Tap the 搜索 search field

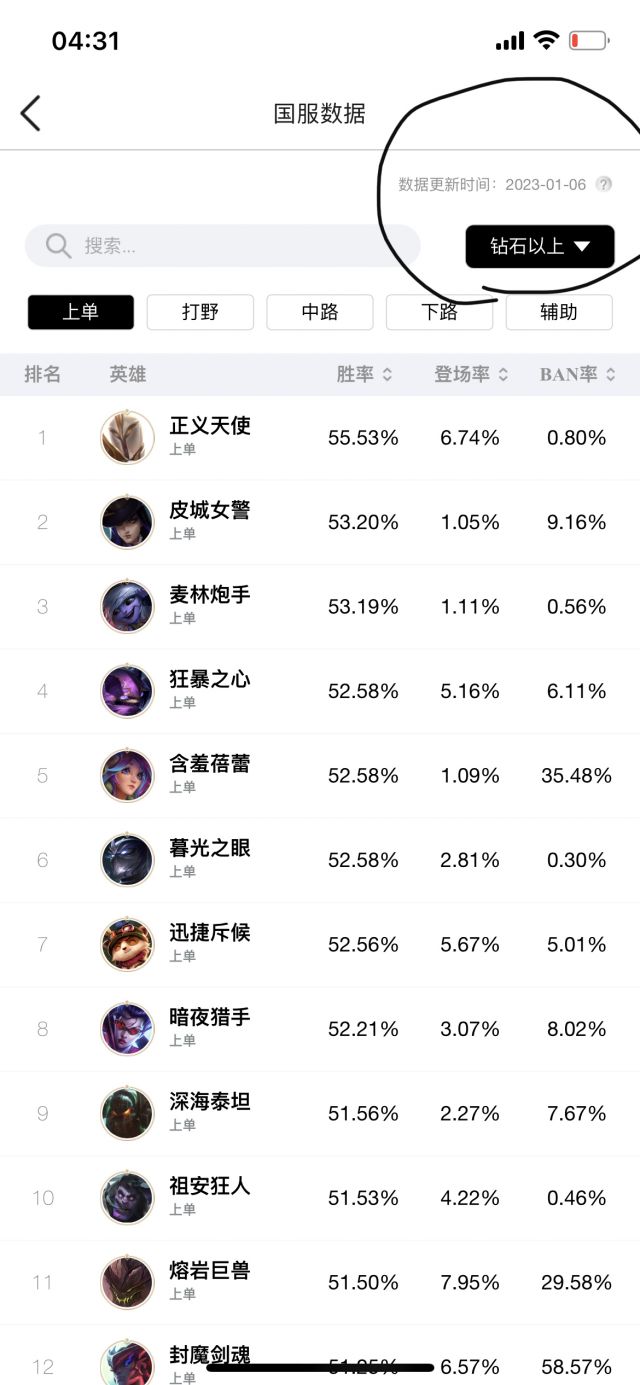[222, 246]
